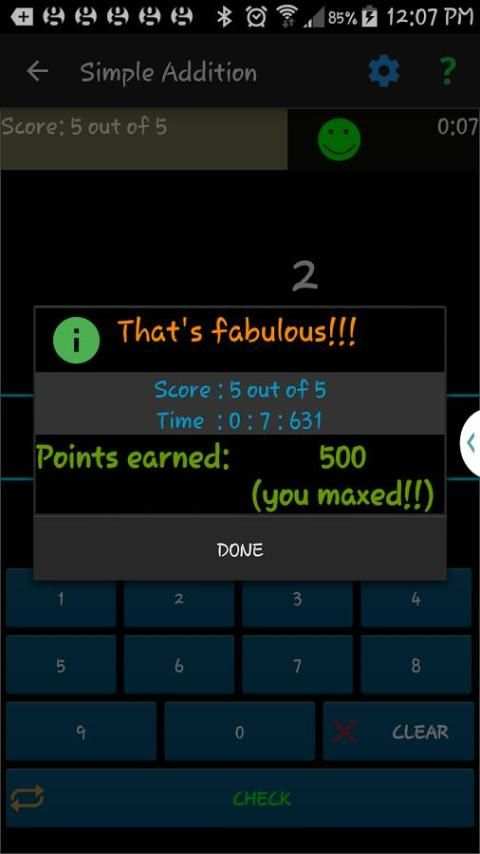Open help via the question mark icon
The height and width of the screenshot is (854, 480).
tap(446, 71)
